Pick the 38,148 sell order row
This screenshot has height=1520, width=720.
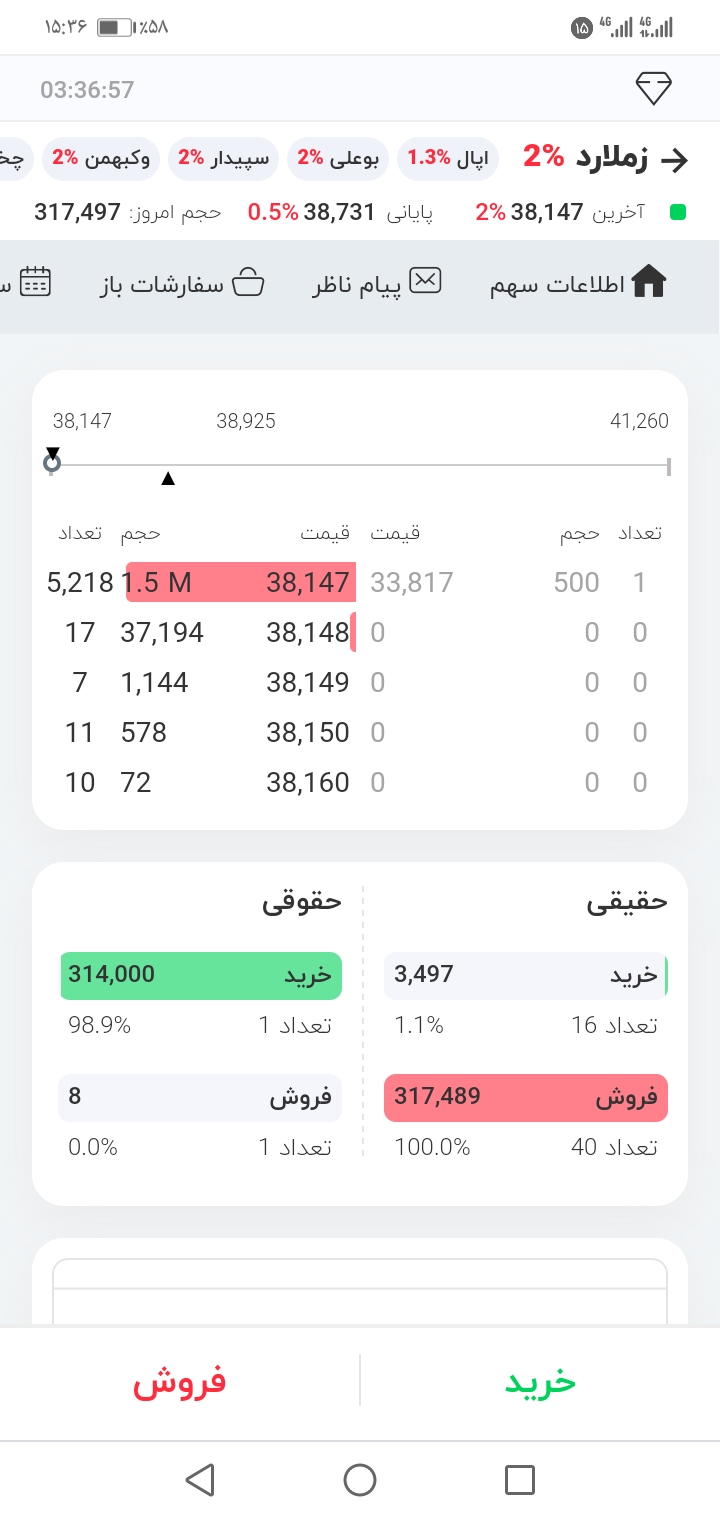(200, 632)
